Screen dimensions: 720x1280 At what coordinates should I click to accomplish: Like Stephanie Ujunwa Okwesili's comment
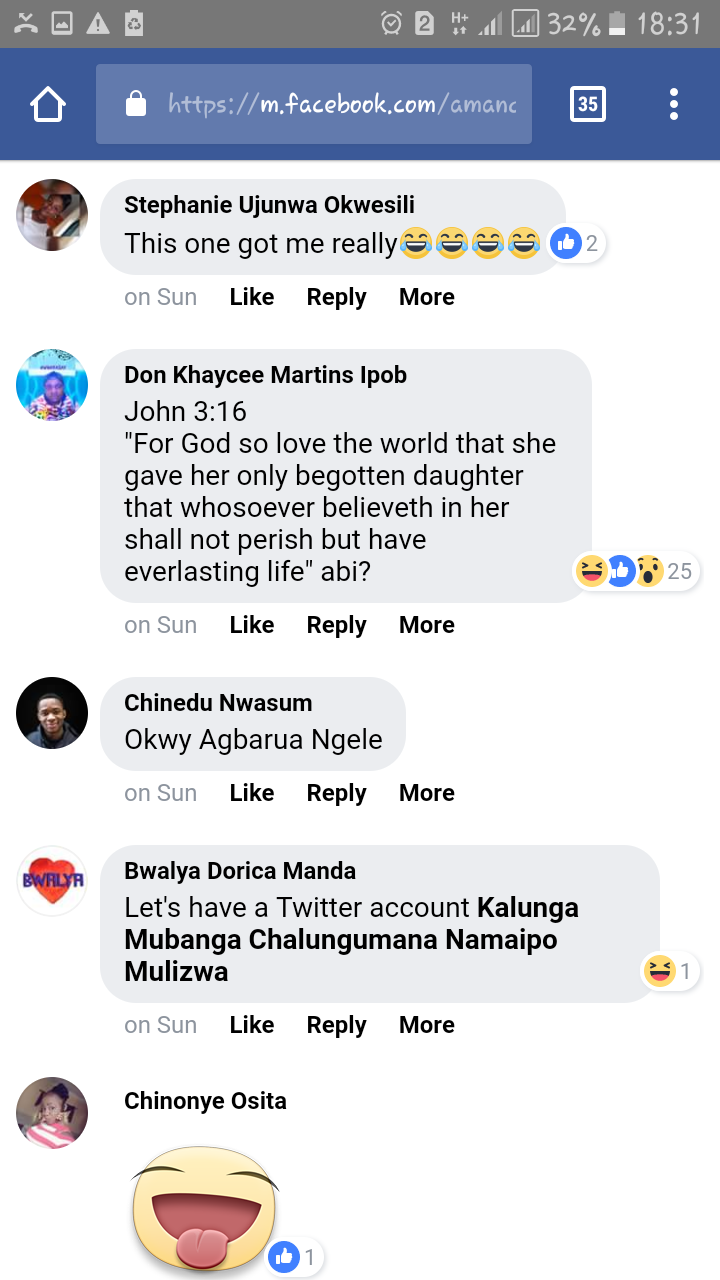[252, 297]
